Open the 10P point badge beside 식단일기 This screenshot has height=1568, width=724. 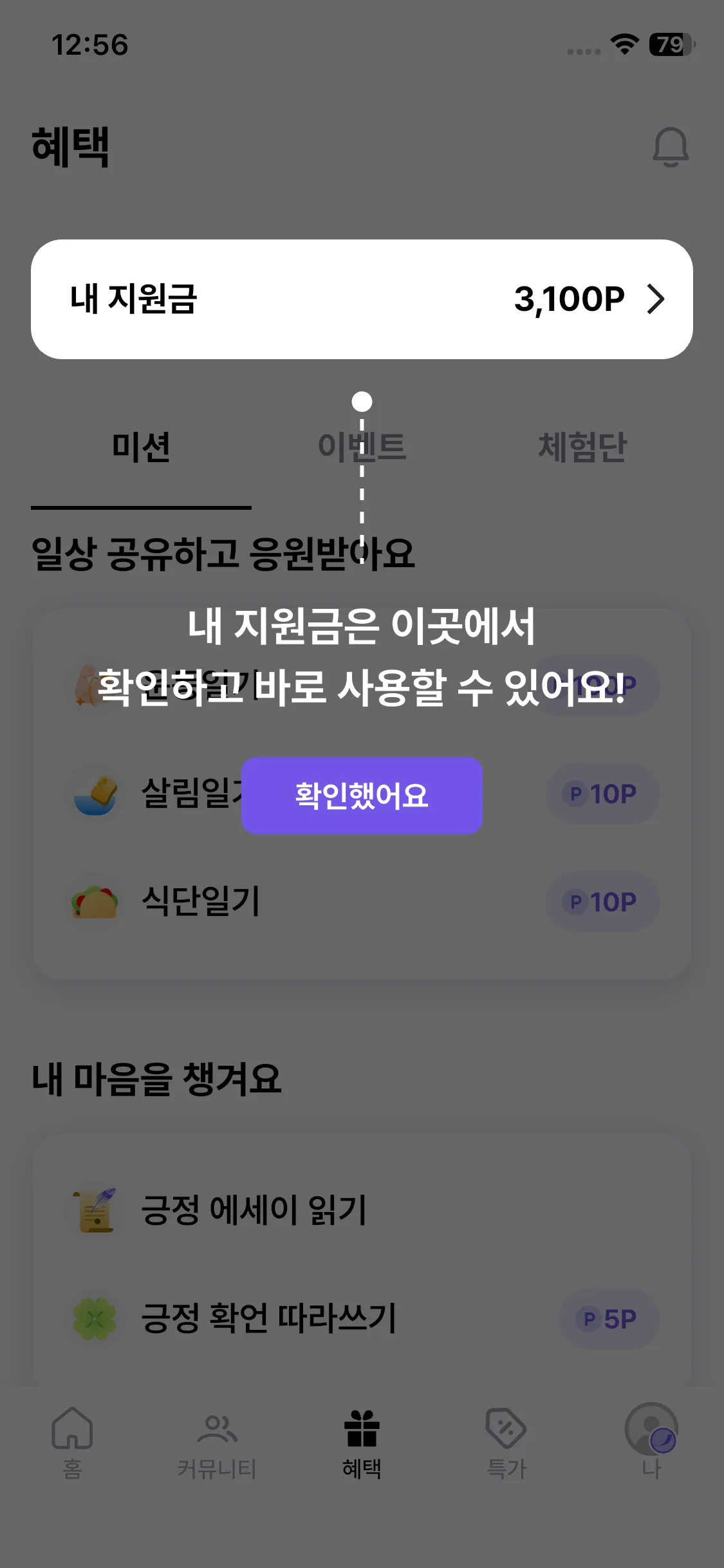pos(602,901)
